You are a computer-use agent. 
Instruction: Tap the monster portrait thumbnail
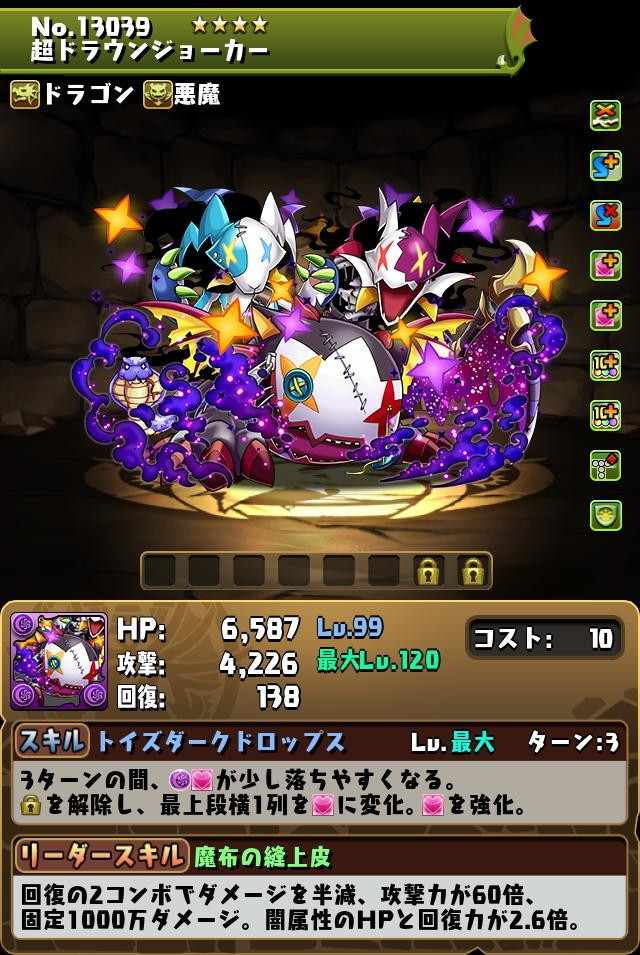coord(58,661)
